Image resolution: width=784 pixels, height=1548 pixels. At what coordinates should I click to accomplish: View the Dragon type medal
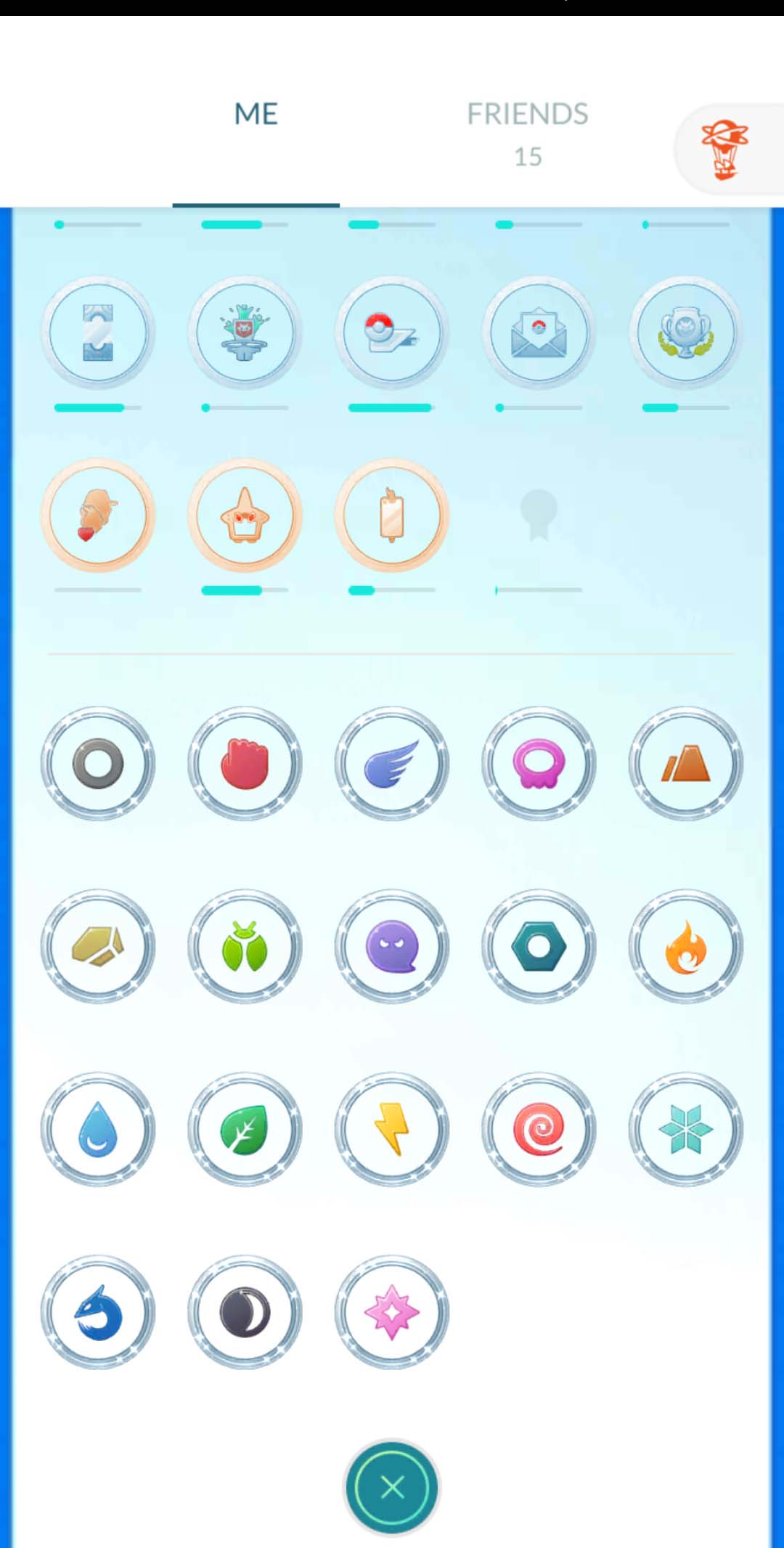click(x=98, y=1313)
